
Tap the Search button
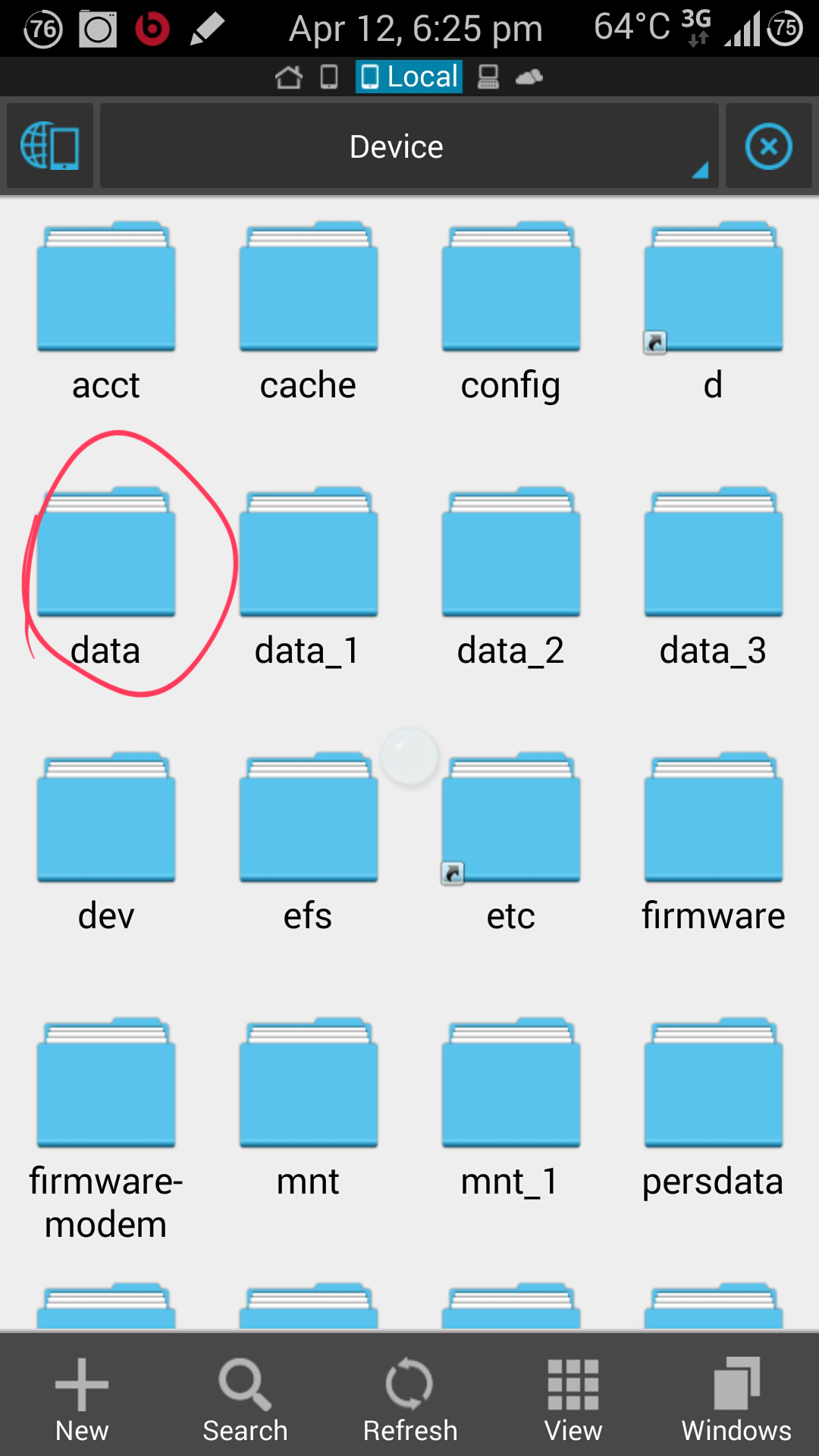tap(245, 1399)
